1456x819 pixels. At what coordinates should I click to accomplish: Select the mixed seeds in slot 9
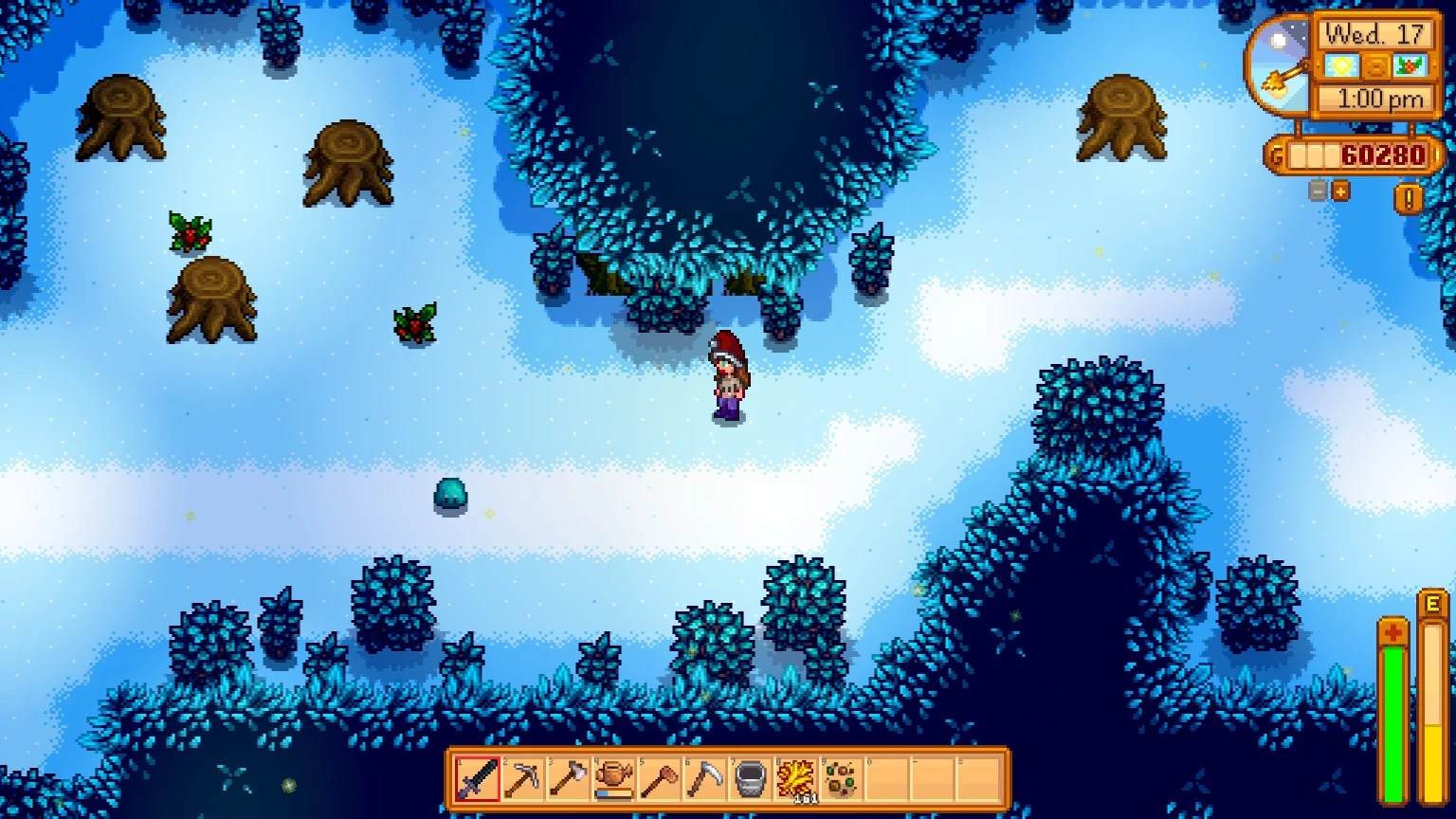pyautogui.click(x=842, y=779)
